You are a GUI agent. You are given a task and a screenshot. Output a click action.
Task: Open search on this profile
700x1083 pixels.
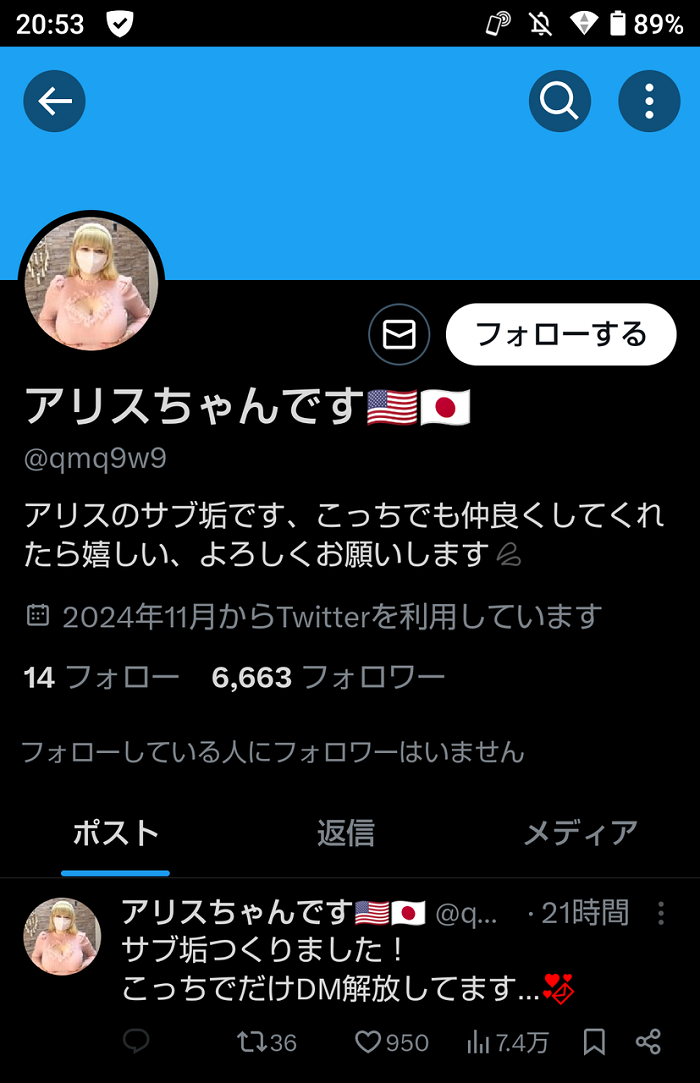[x=560, y=101]
